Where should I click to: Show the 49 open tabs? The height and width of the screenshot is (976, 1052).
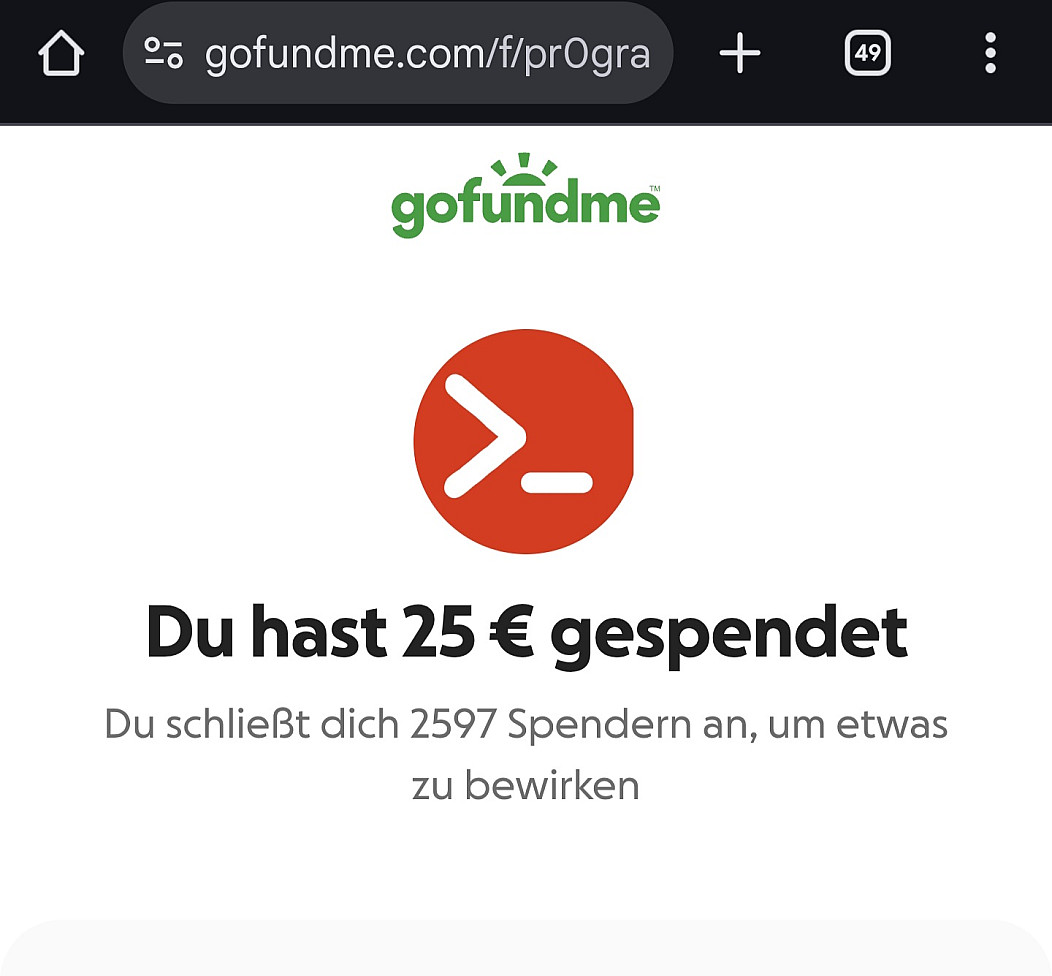(x=867, y=54)
